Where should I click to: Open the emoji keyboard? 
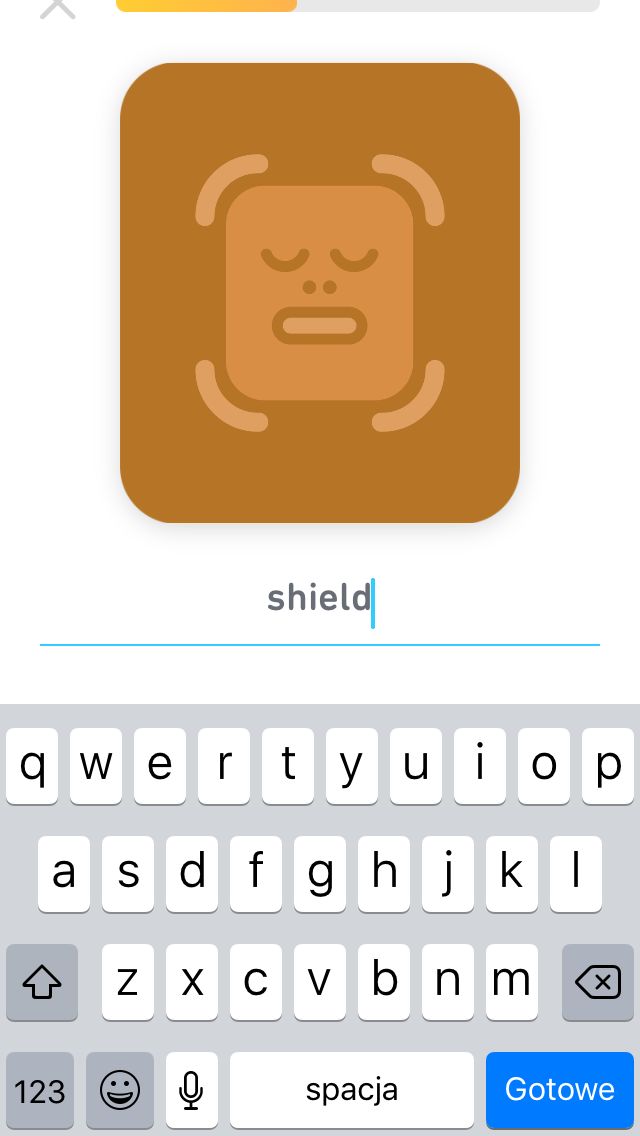(x=120, y=1089)
